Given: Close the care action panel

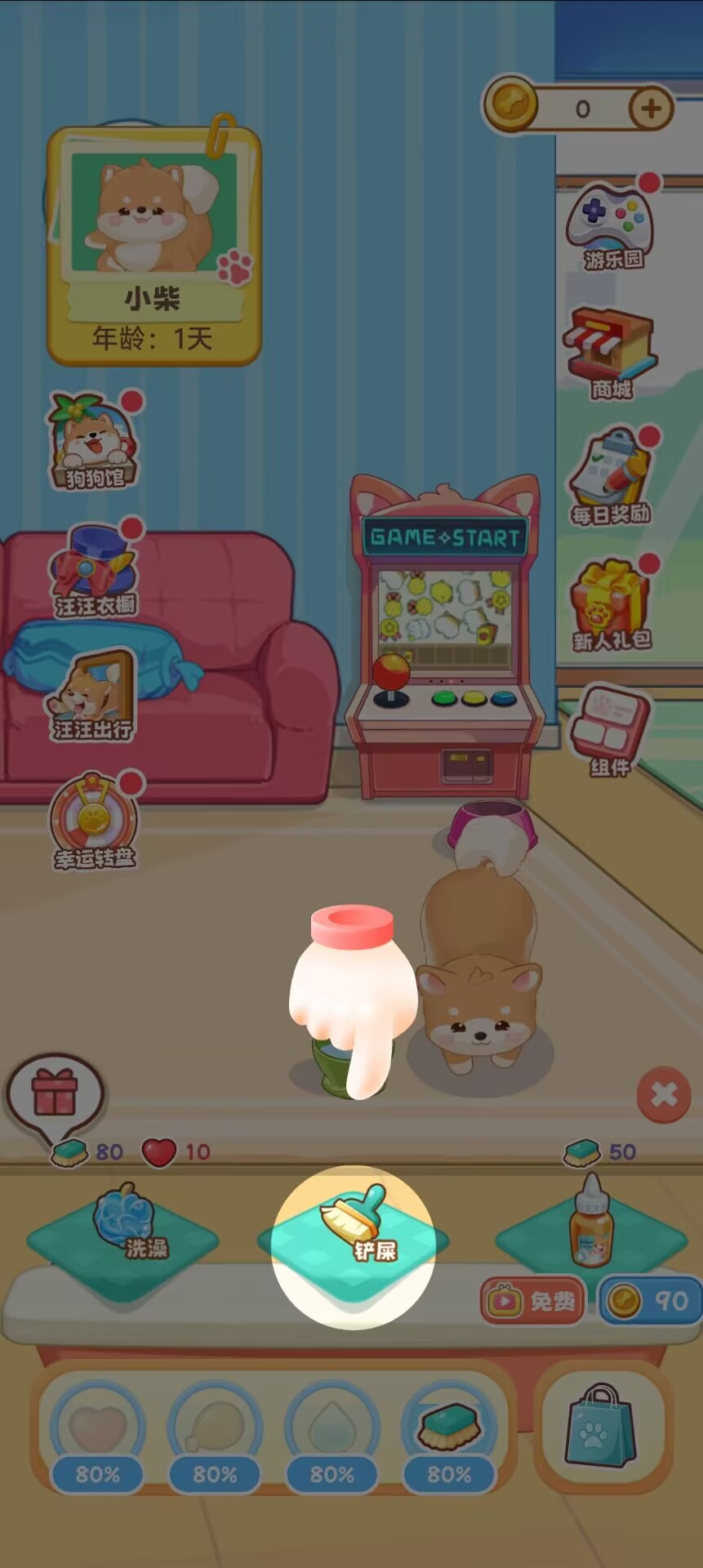Looking at the screenshot, I should click(663, 1094).
